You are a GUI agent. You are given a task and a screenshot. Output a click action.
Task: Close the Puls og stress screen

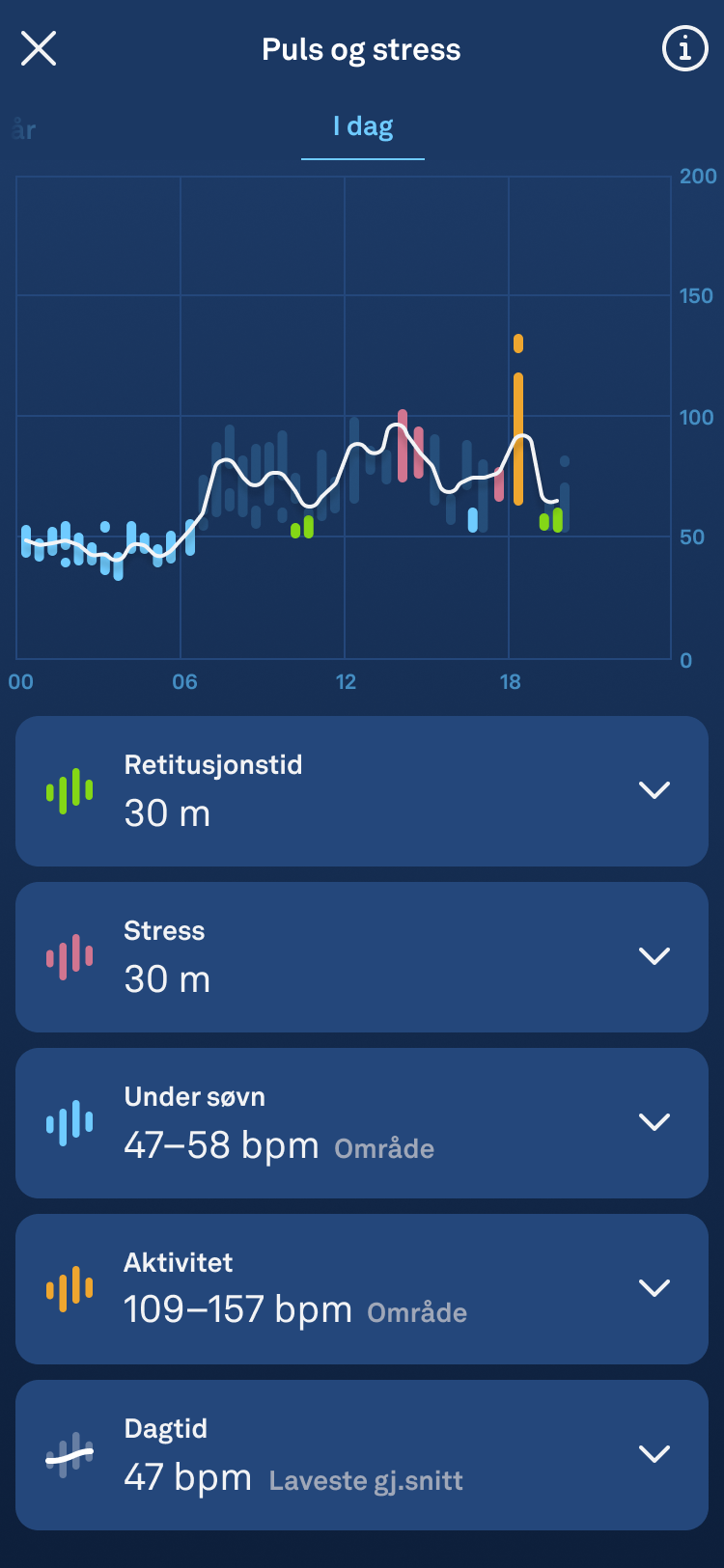click(39, 48)
